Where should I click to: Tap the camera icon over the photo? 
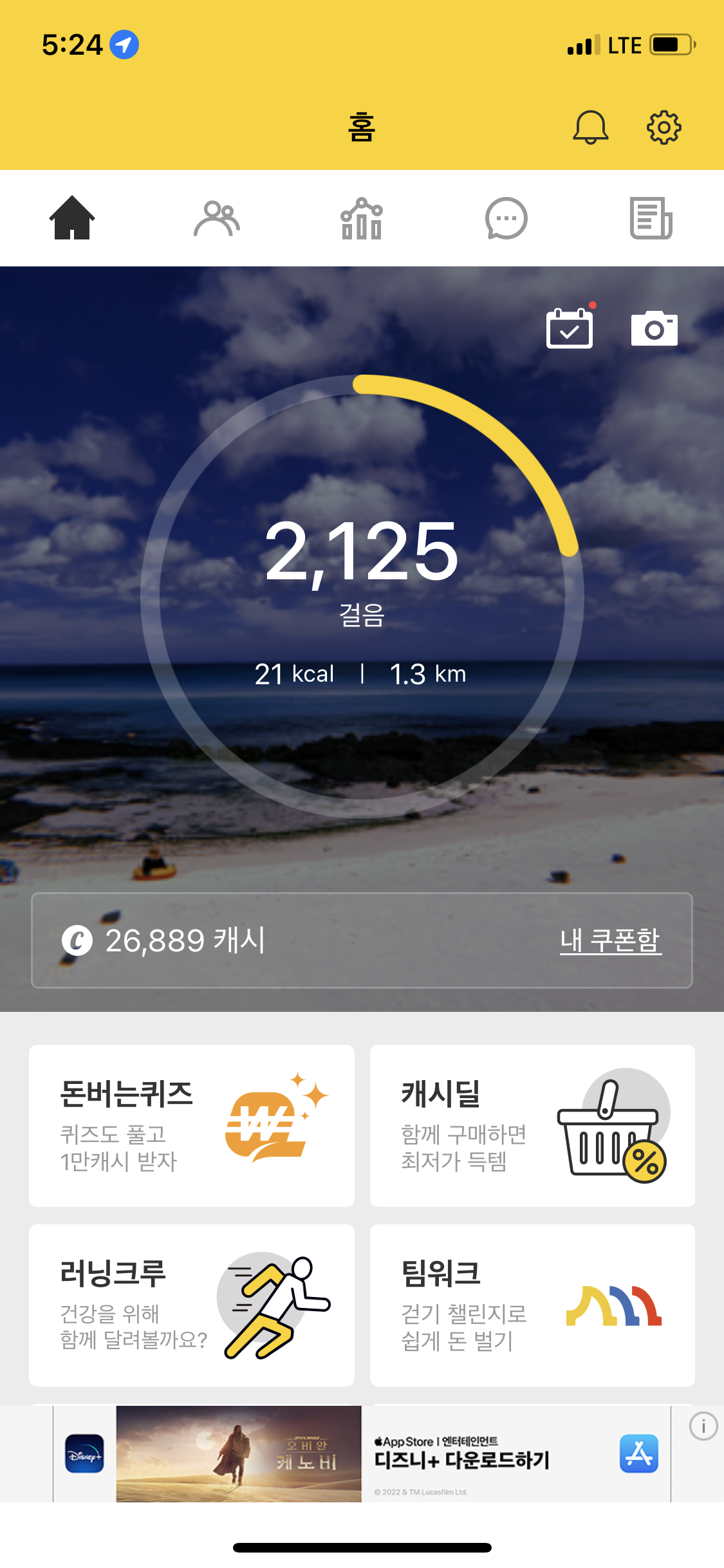654,329
